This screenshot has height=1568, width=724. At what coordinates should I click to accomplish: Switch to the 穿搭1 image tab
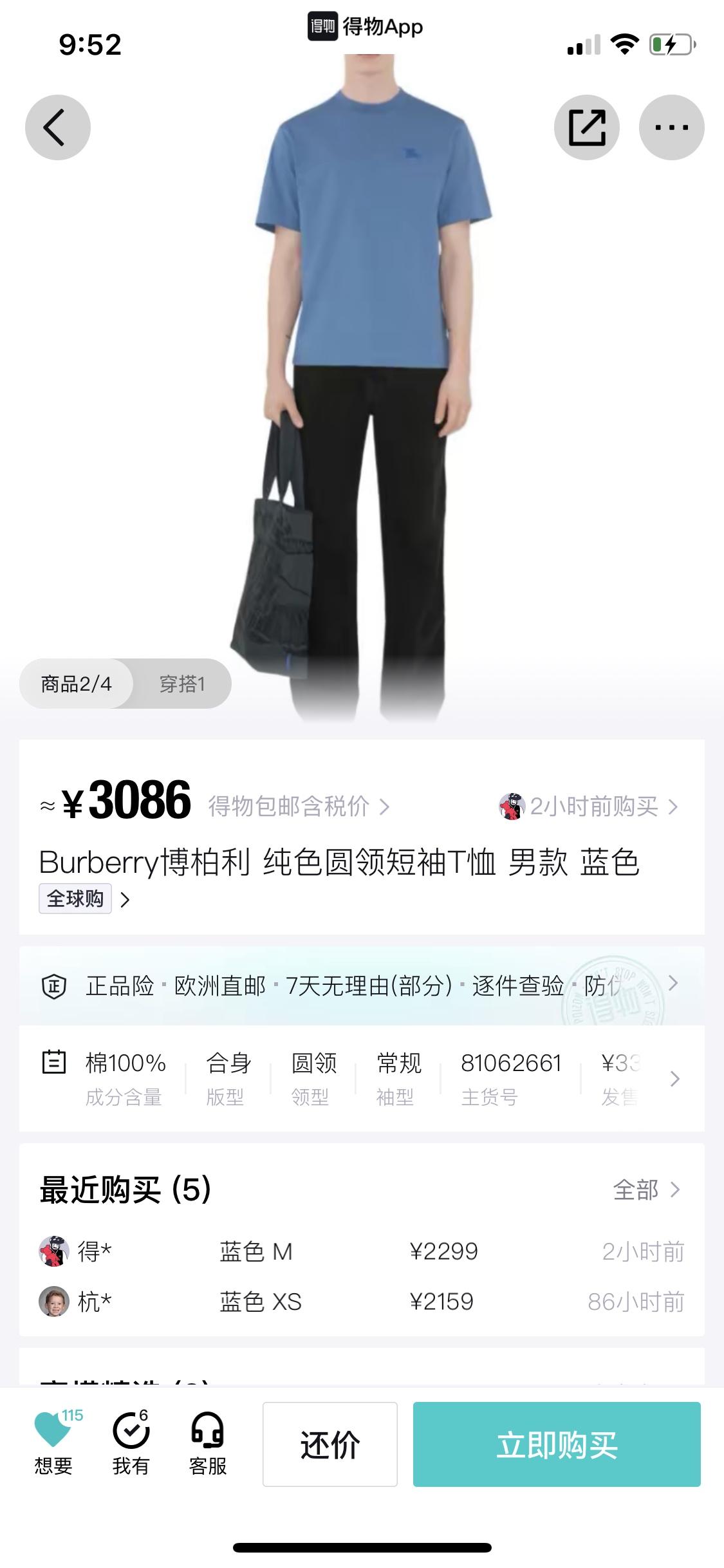click(182, 684)
